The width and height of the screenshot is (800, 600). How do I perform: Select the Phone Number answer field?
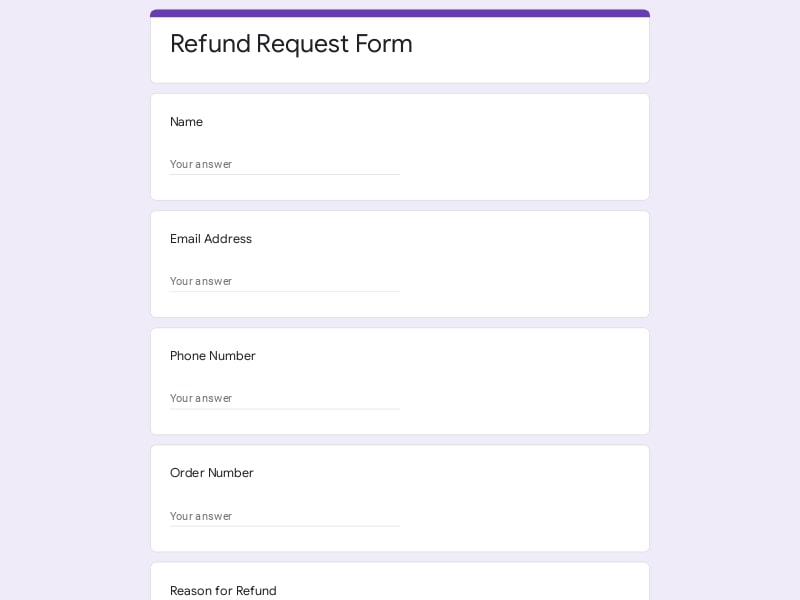click(x=284, y=398)
